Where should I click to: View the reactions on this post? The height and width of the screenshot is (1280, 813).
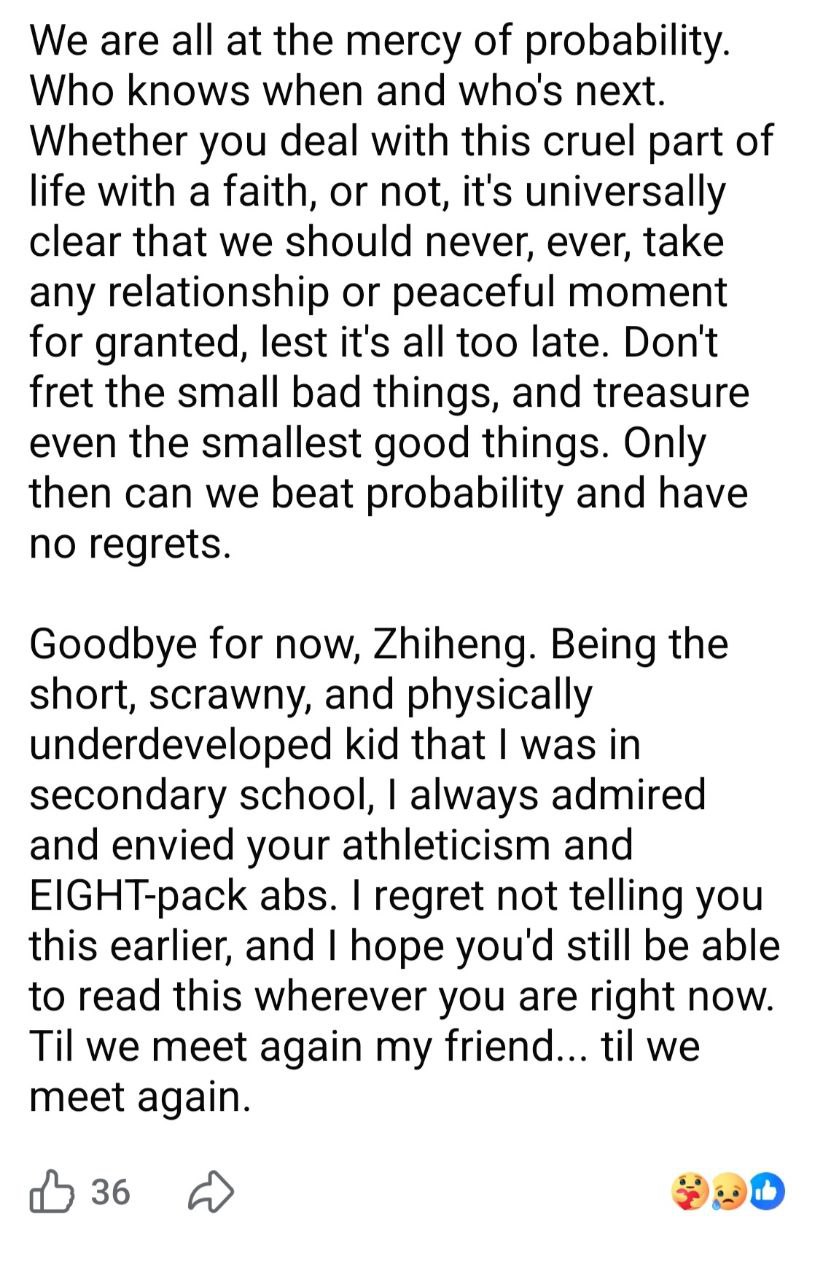click(x=729, y=1191)
